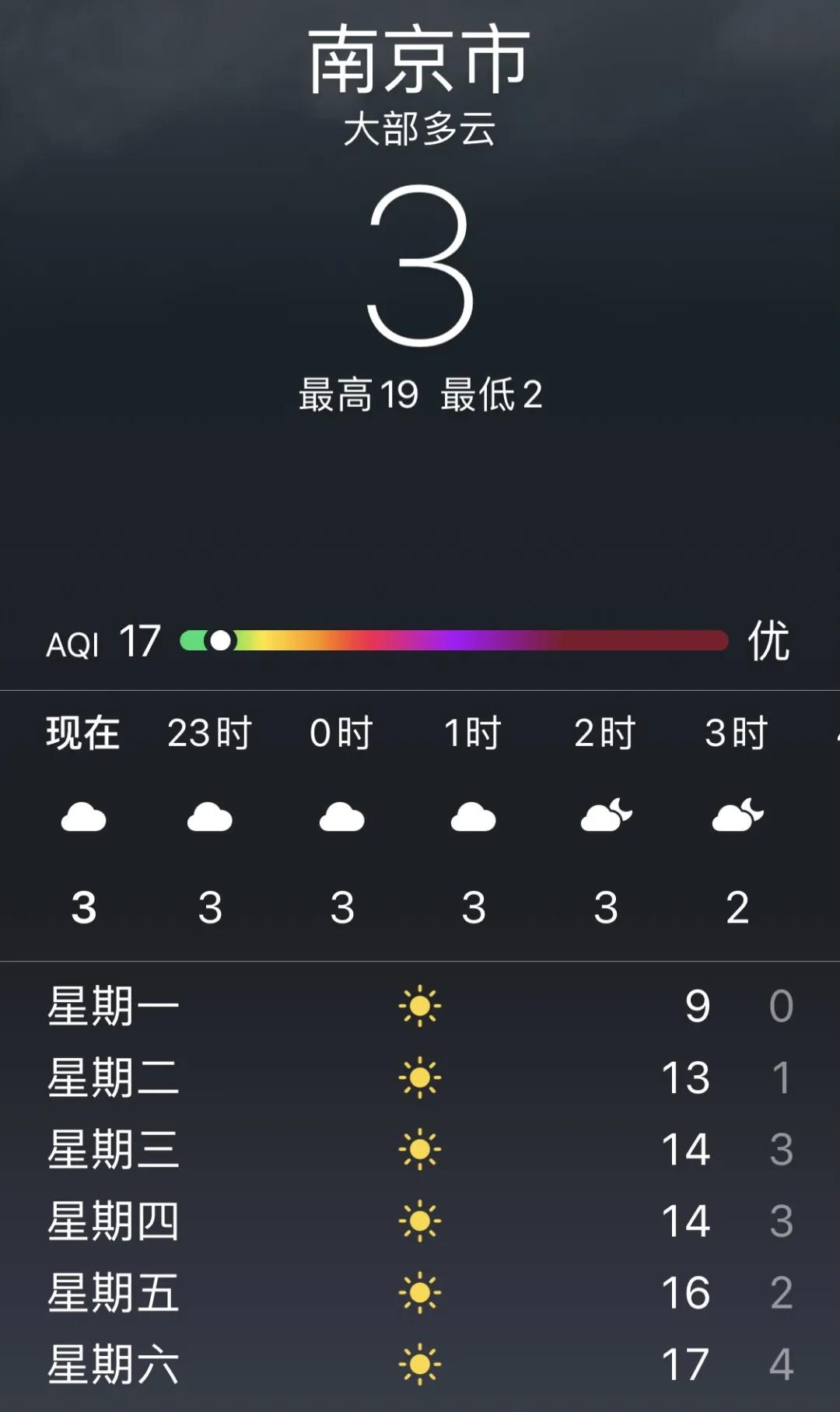840x1412 pixels.
Task: Tap the AQI air quality slider indicator
Action: coord(220,641)
